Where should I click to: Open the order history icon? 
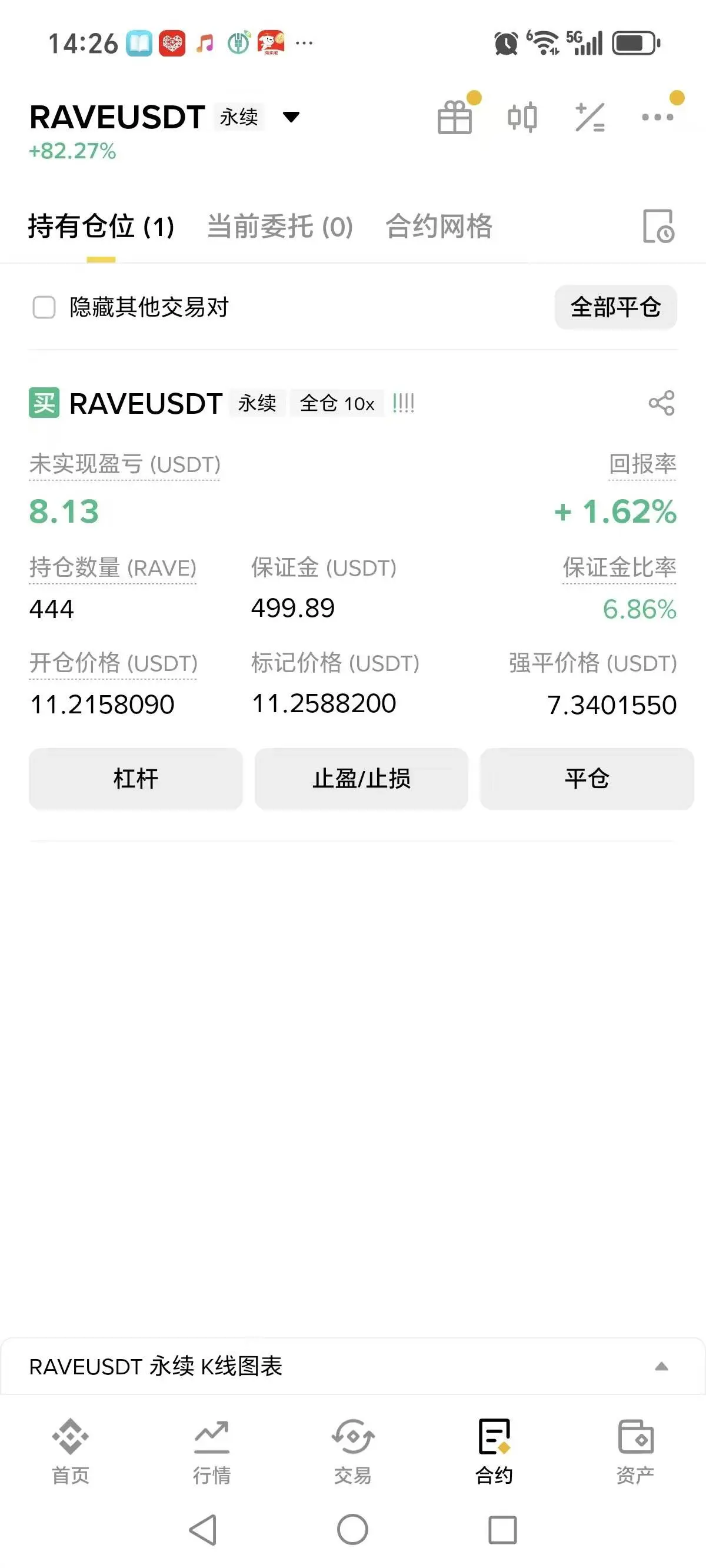[x=658, y=227]
